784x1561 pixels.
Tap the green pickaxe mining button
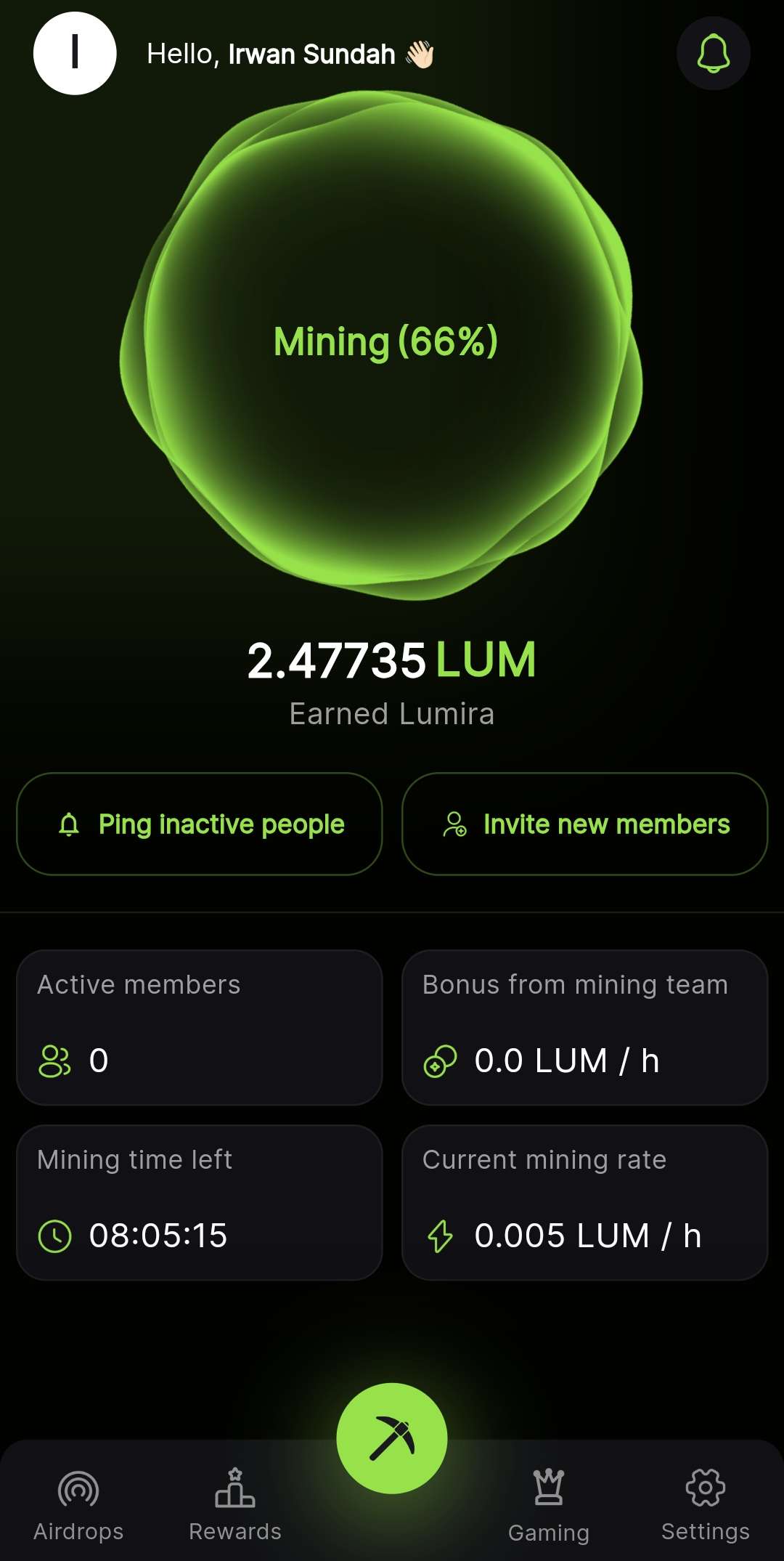coord(392,1438)
